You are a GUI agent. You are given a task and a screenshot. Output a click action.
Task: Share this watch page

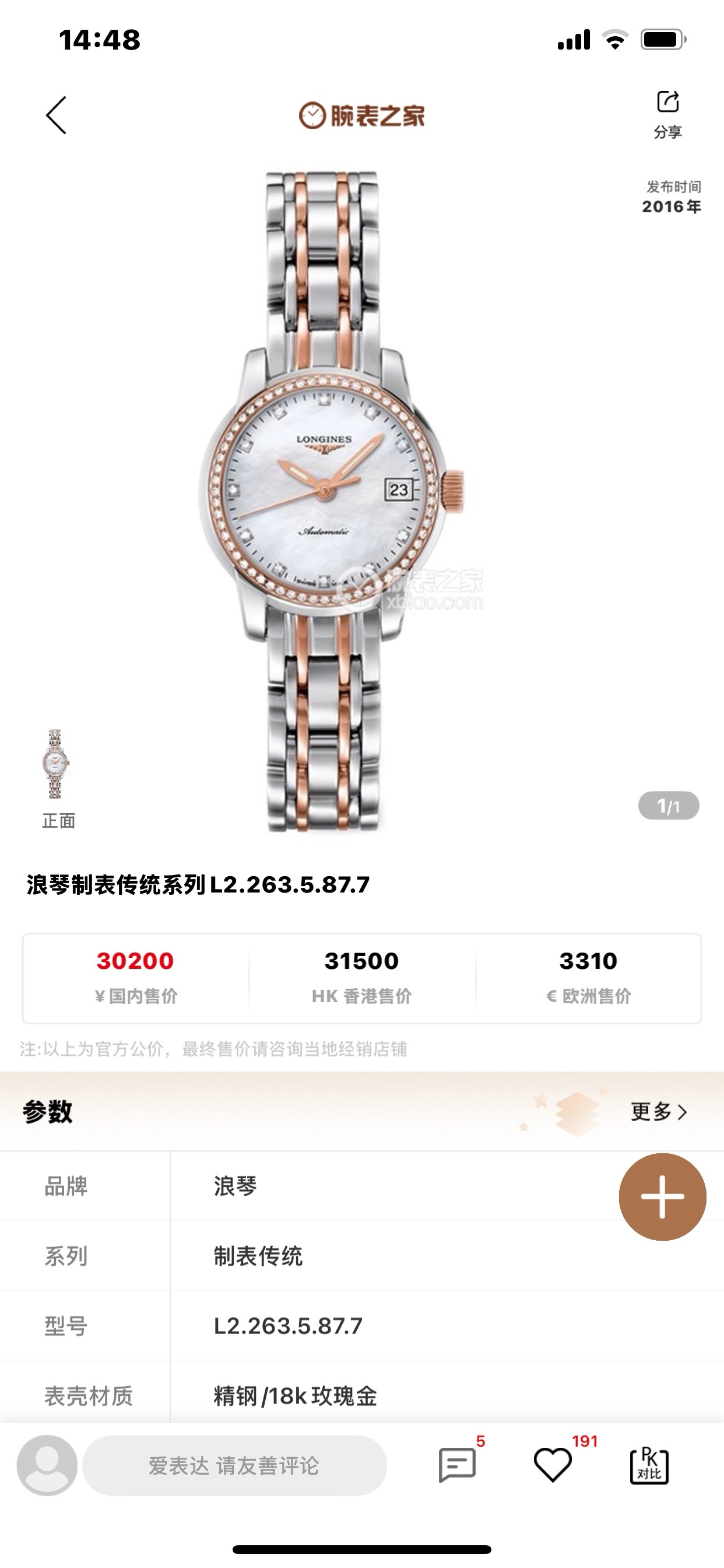pyautogui.click(x=667, y=114)
